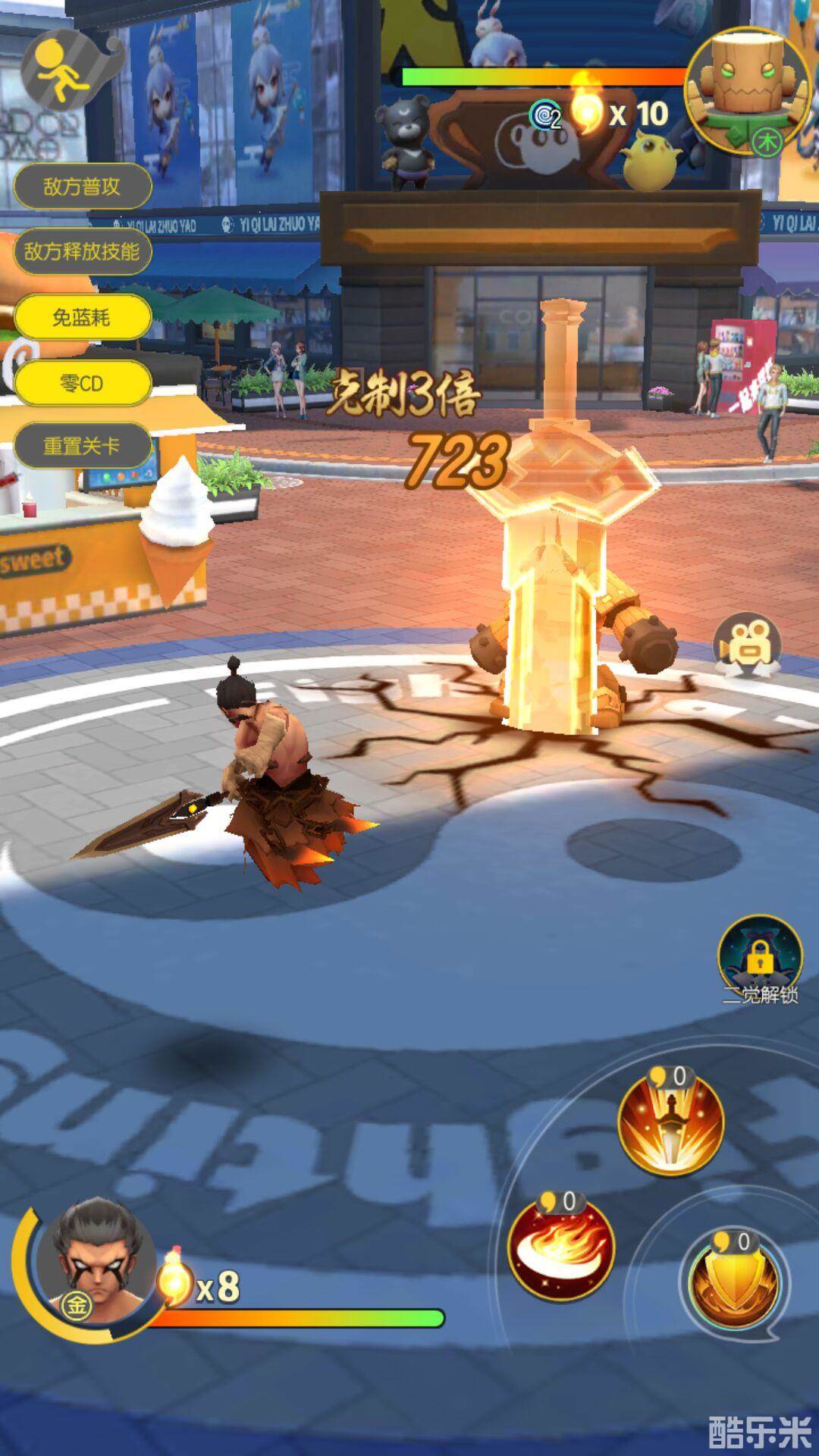
Task: Tap the 敌方释放技能 button
Action: point(82,252)
